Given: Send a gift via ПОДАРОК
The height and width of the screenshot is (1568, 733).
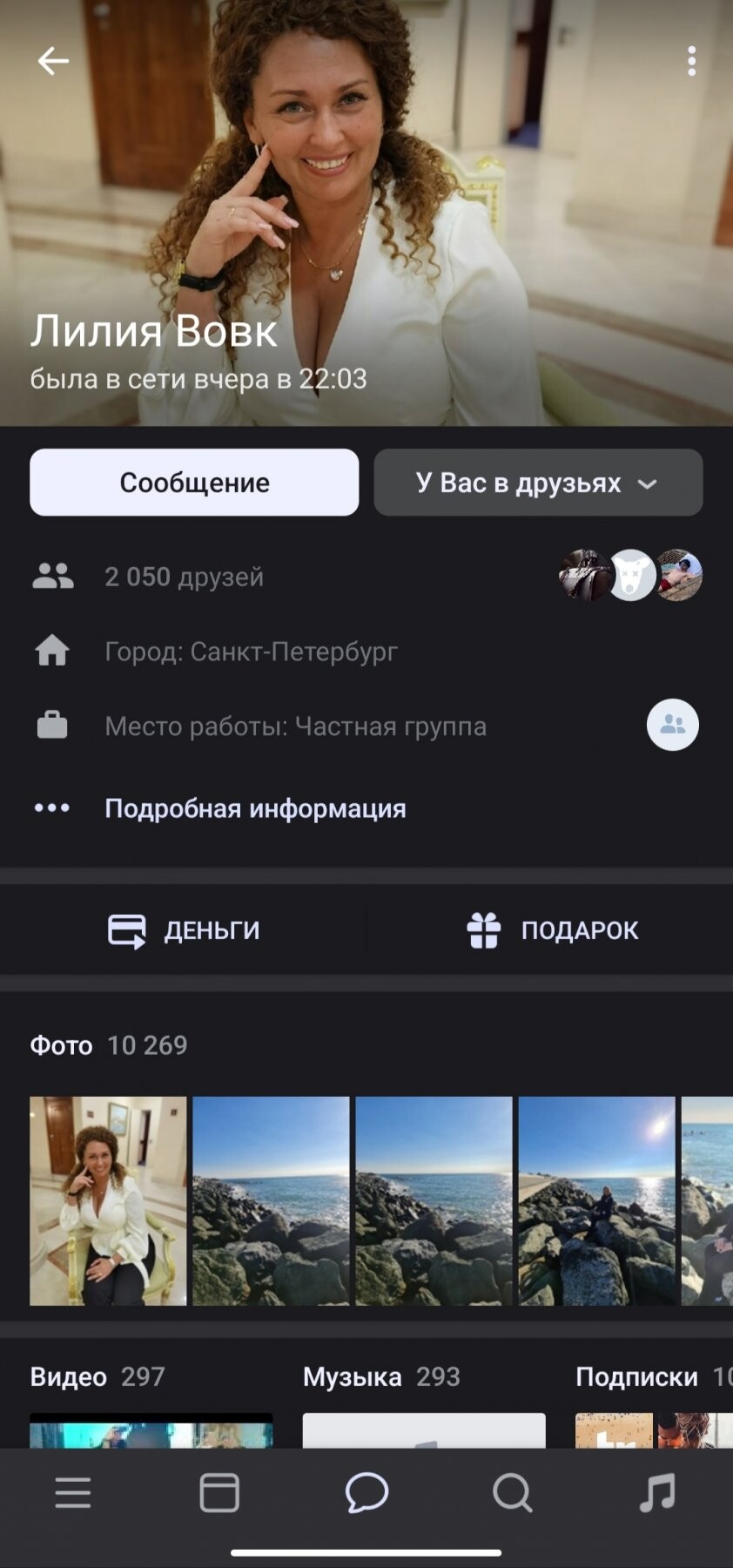Looking at the screenshot, I should pos(552,930).
